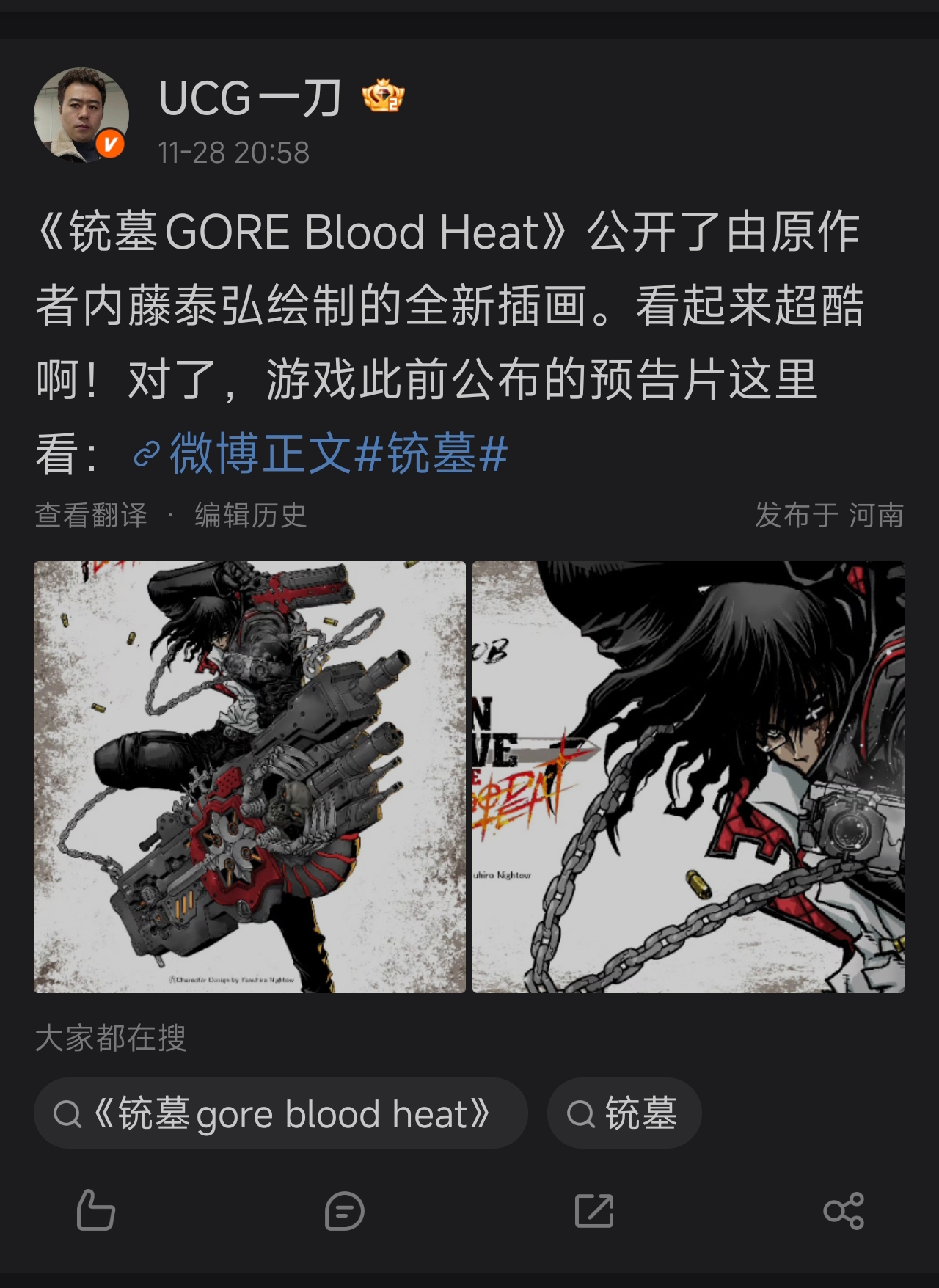
Task: Search 《铳墓gore blood heat》 suggestion
Action: pyautogui.click(x=280, y=1113)
